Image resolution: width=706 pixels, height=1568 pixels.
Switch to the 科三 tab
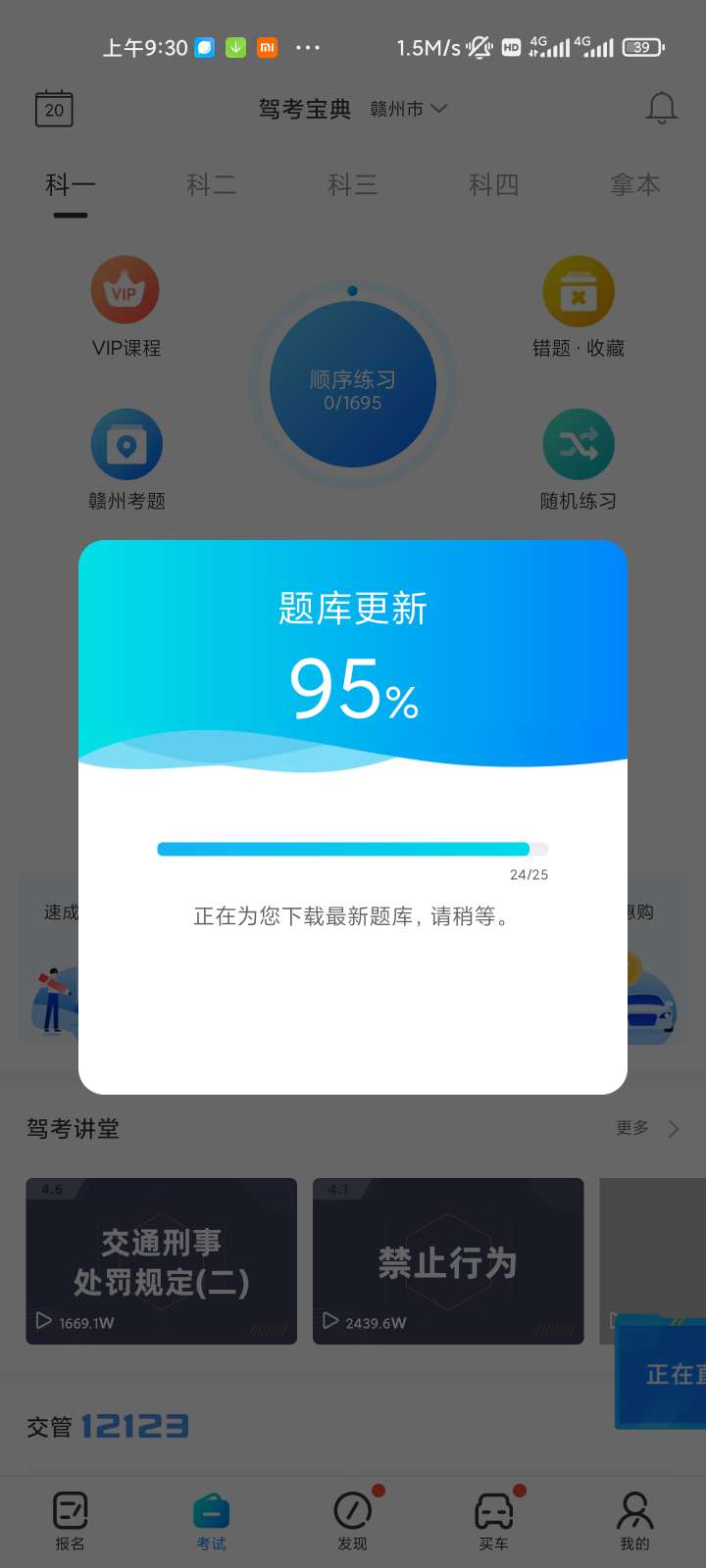(352, 184)
